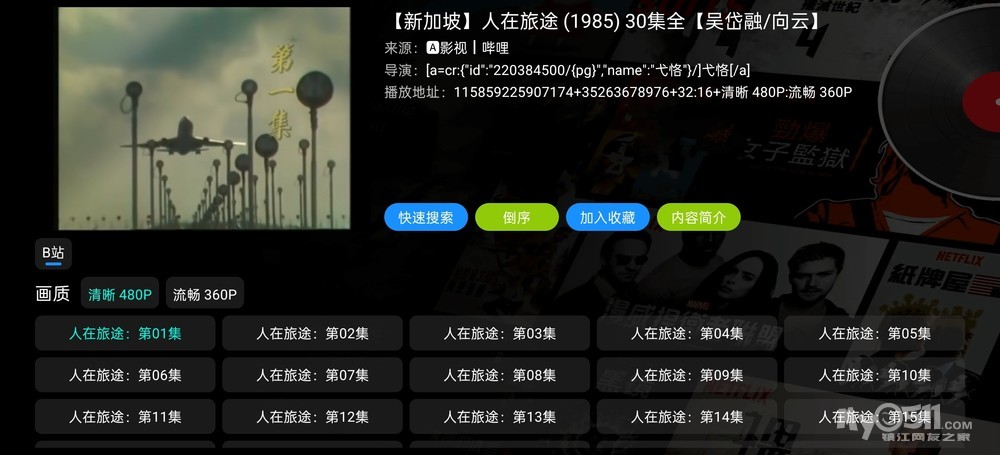Watch 人在旅途：第05集
This screenshot has width=1000, height=455.
pos(873,333)
